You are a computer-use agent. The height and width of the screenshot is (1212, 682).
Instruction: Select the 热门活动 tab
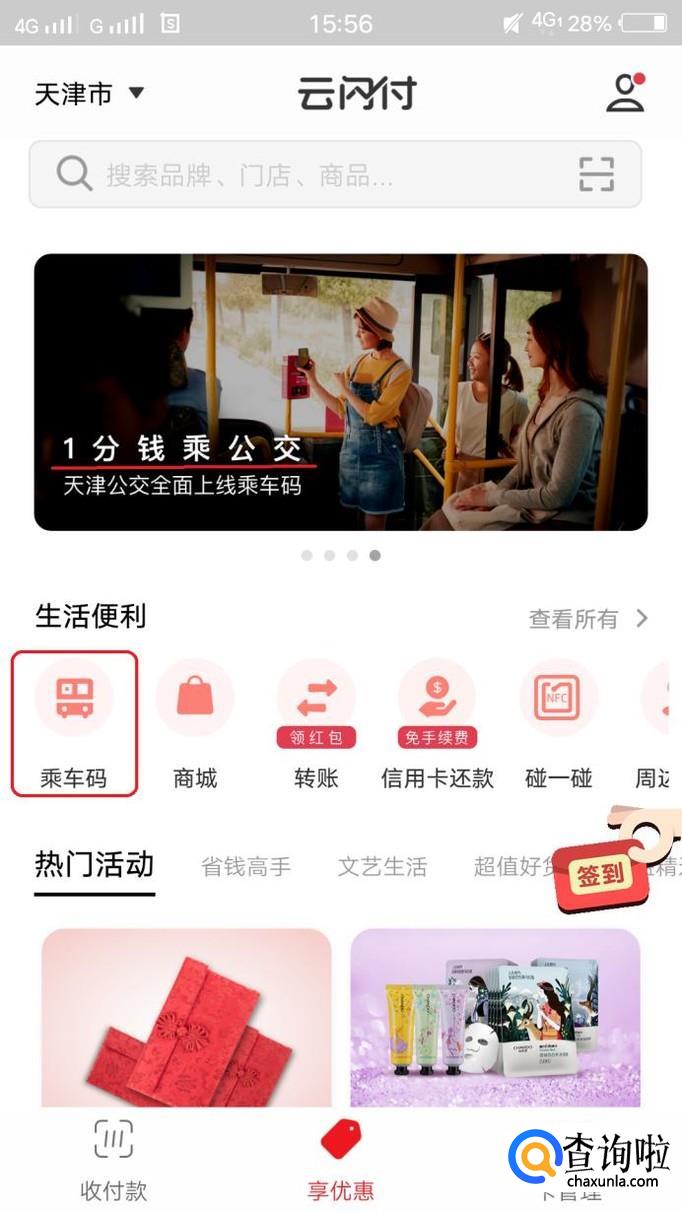point(95,865)
